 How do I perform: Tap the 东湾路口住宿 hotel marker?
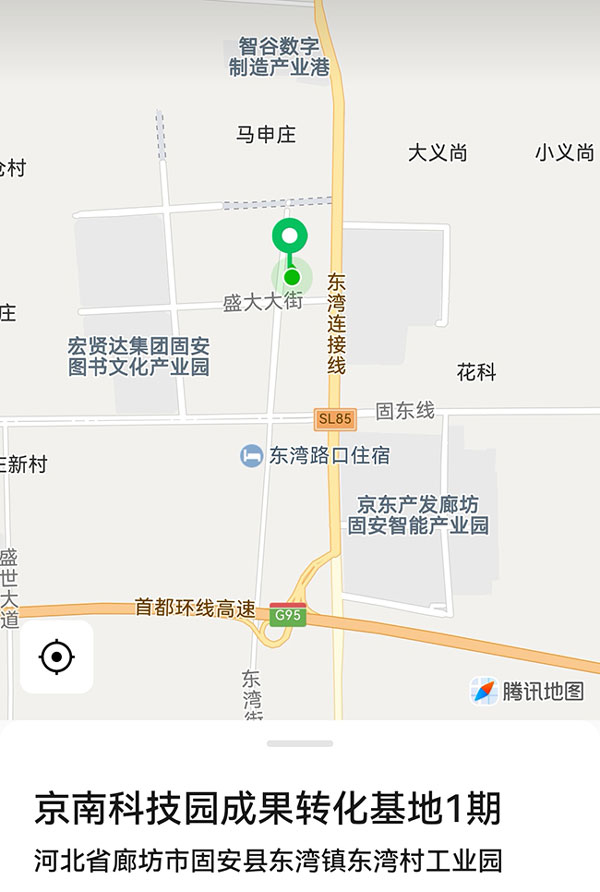point(251,456)
